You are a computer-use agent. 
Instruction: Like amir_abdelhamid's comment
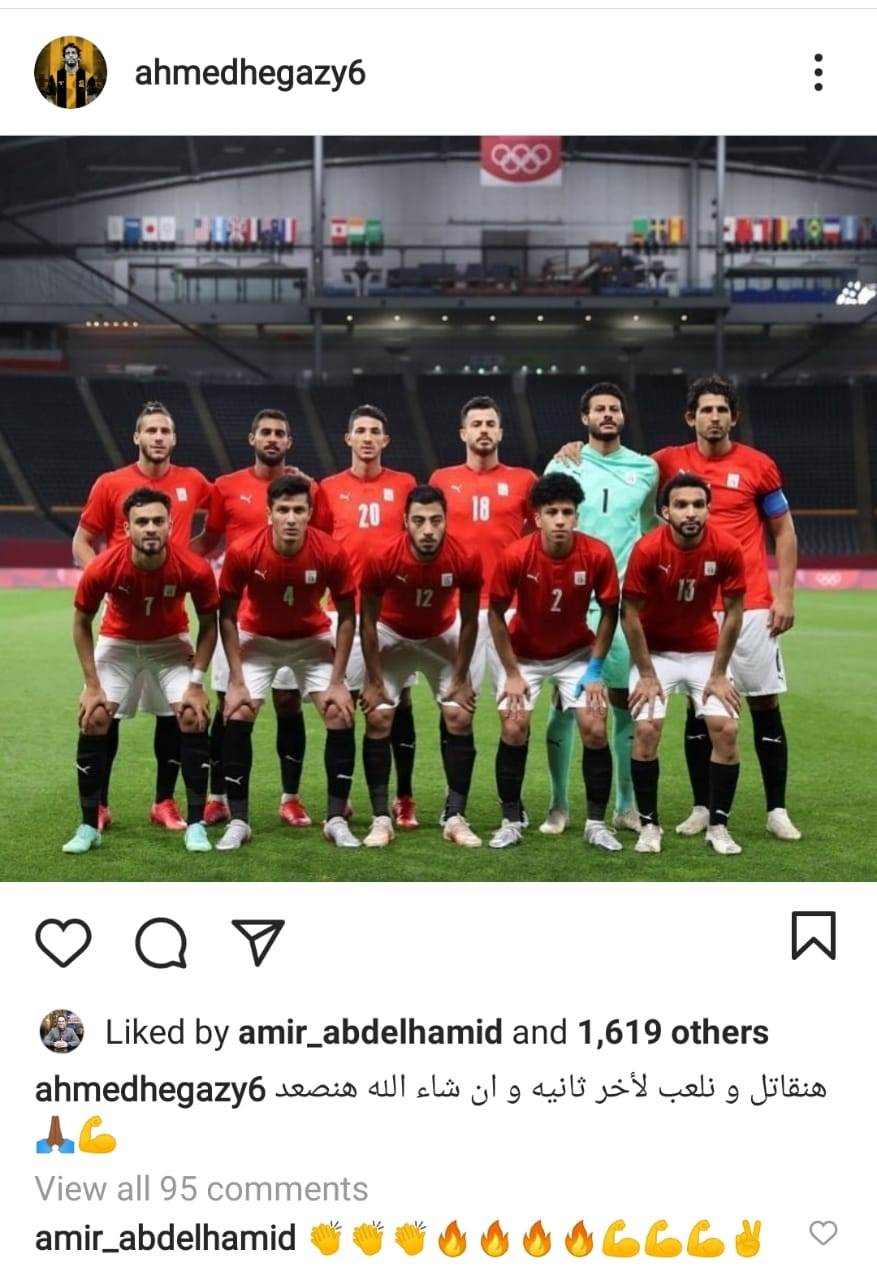tap(822, 1234)
